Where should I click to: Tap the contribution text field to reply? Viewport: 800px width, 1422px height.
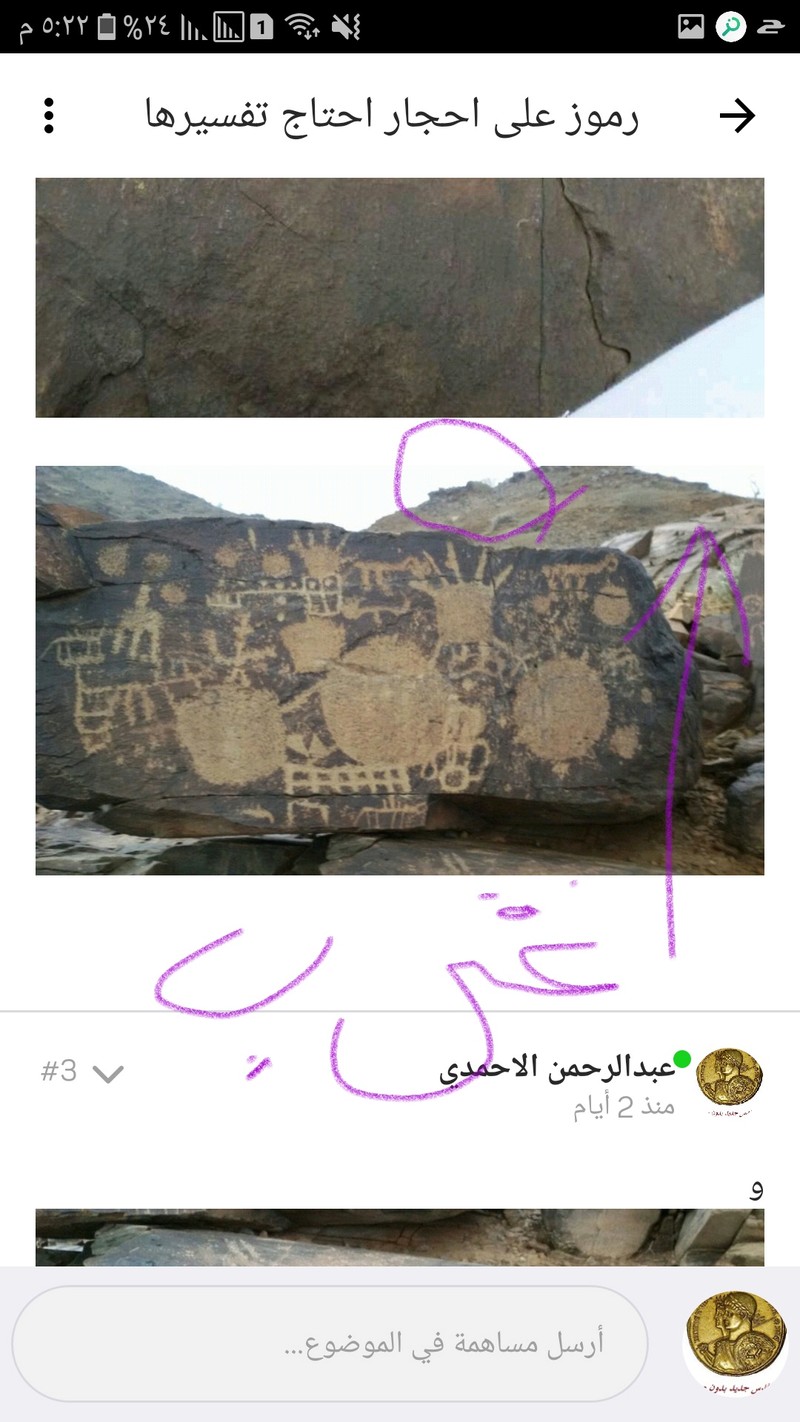[x=330, y=1343]
